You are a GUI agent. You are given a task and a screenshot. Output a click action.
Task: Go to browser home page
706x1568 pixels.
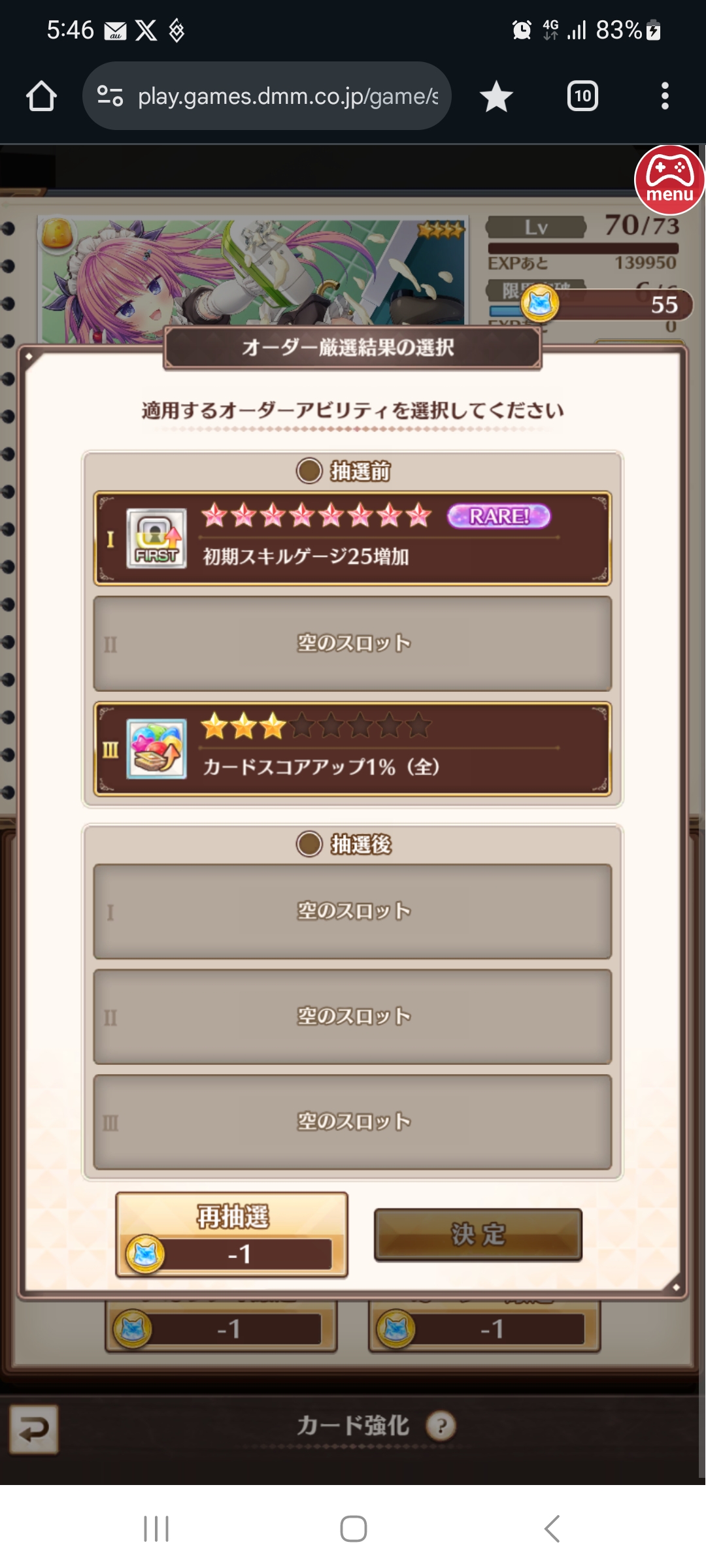[x=41, y=96]
